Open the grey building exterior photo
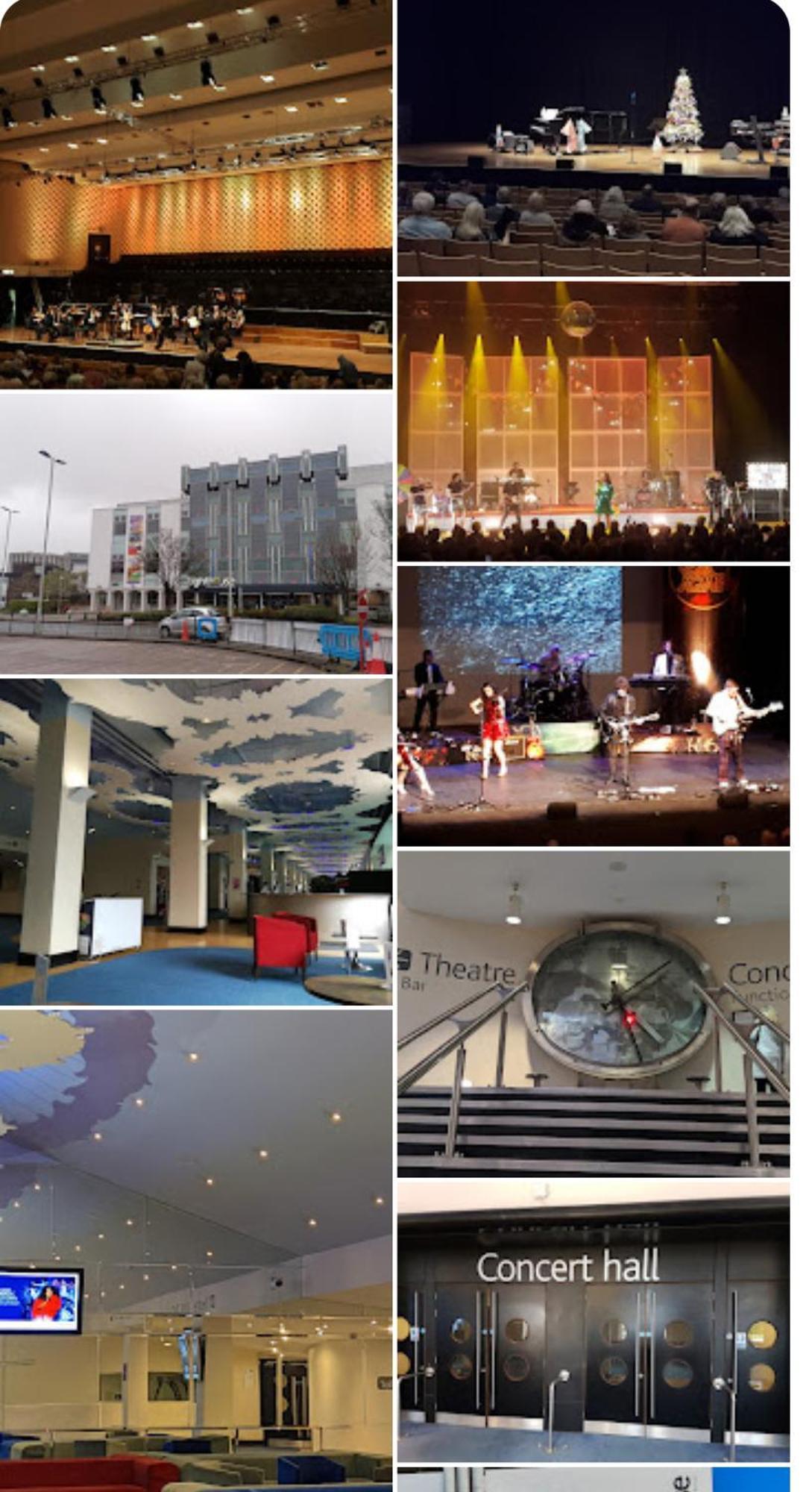The width and height of the screenshot is (812, 1492). coord(195,533)
